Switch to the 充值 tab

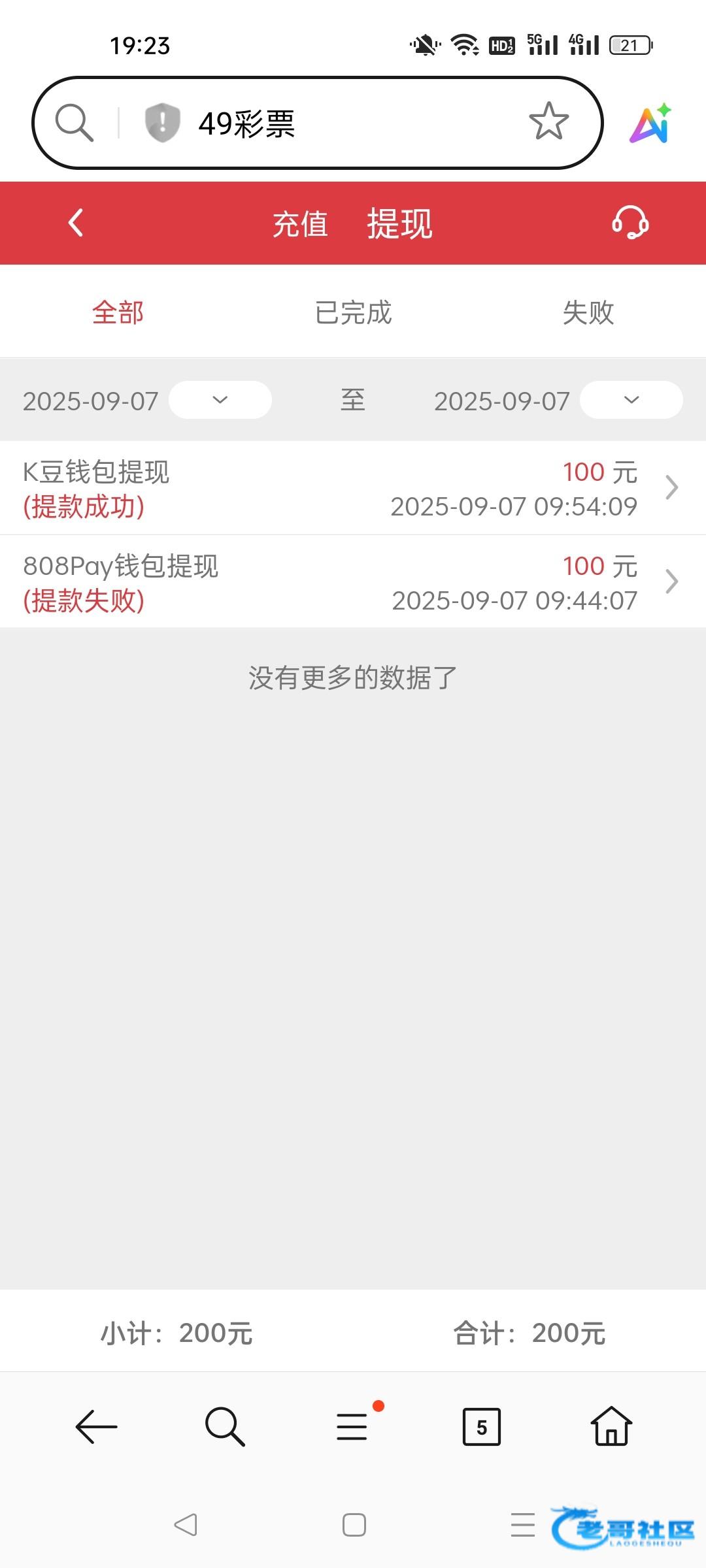point(300,224)
